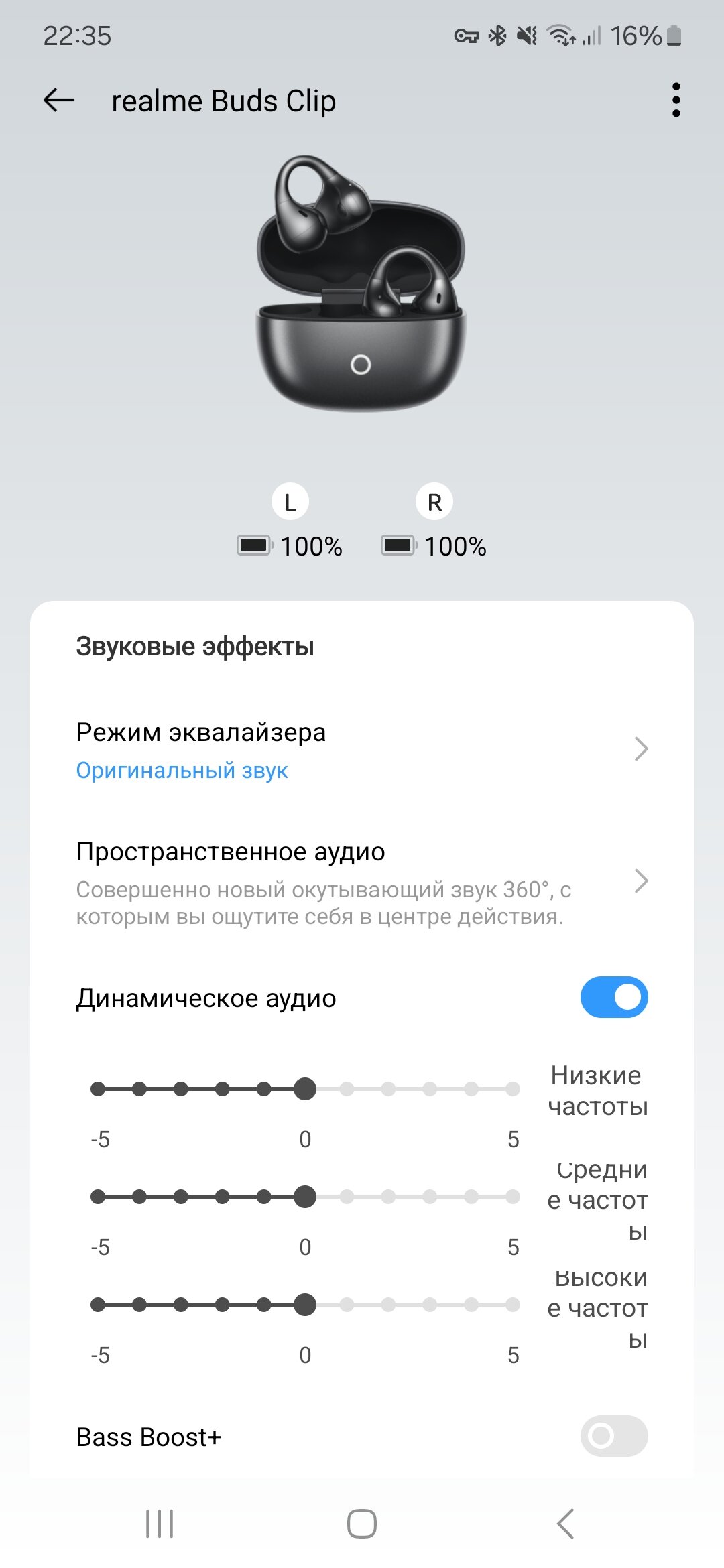The height and width of the screenshot is (1568, 724).
Task: Open the three-dot overflow menu
Action: point(676,101)
